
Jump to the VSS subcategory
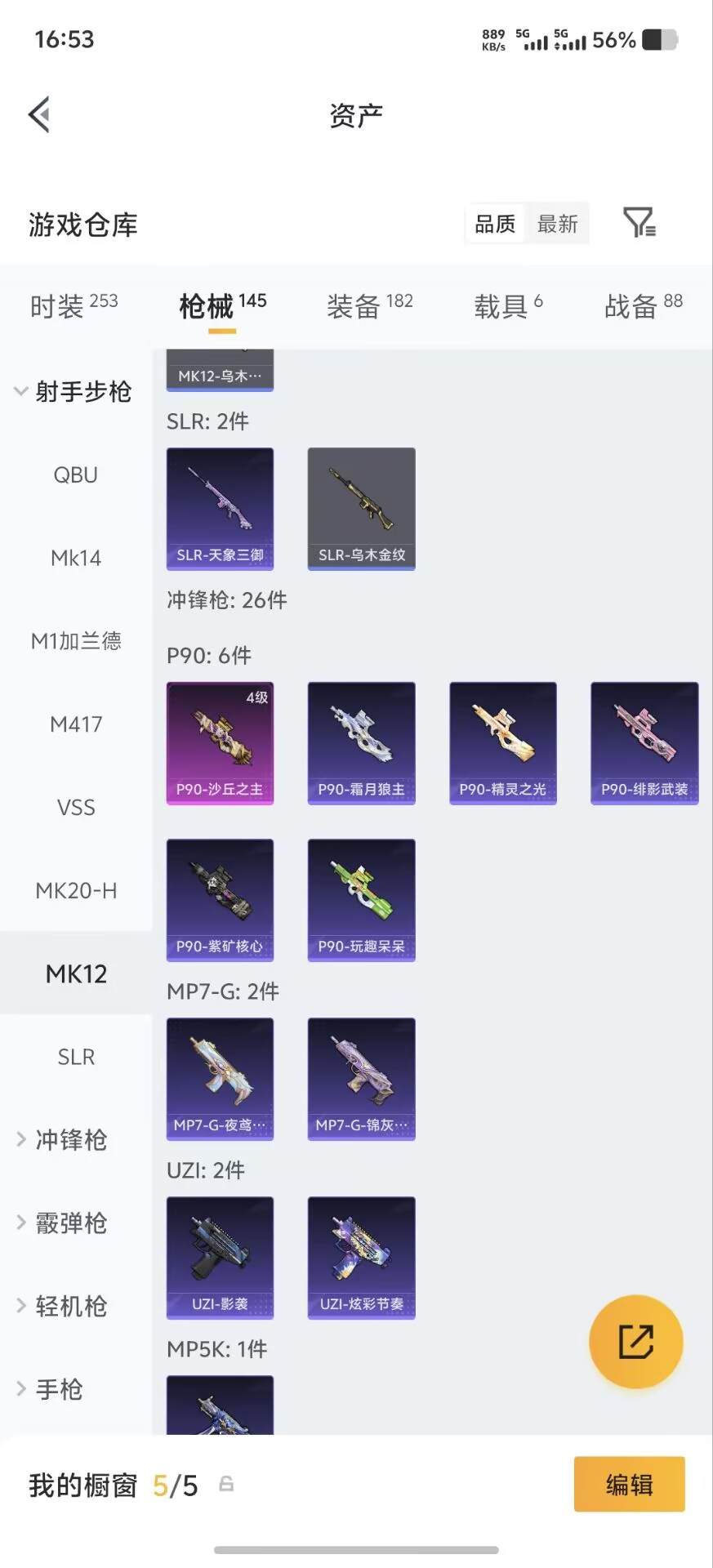(76, 808)
